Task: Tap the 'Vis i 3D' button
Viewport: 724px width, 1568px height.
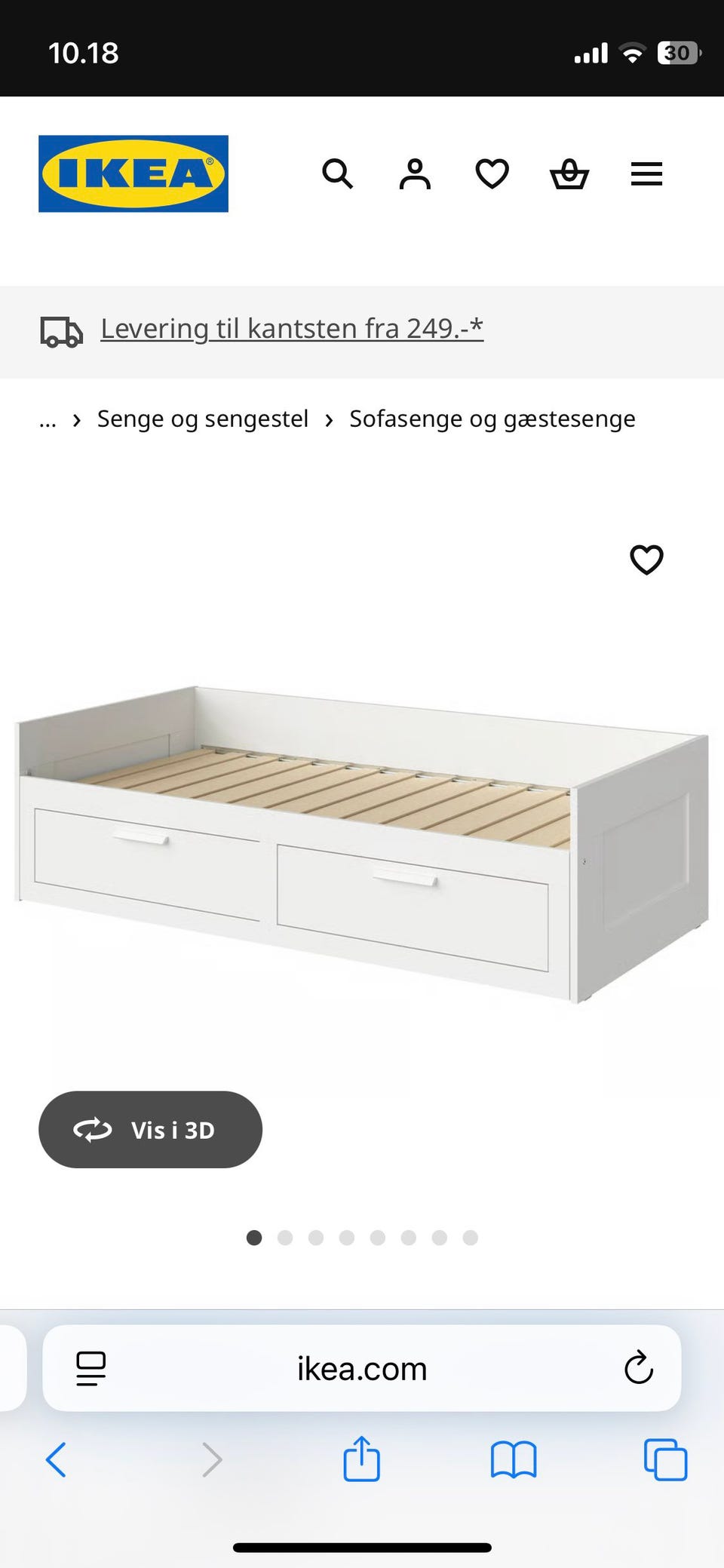Action: [x=150, y=1130]
